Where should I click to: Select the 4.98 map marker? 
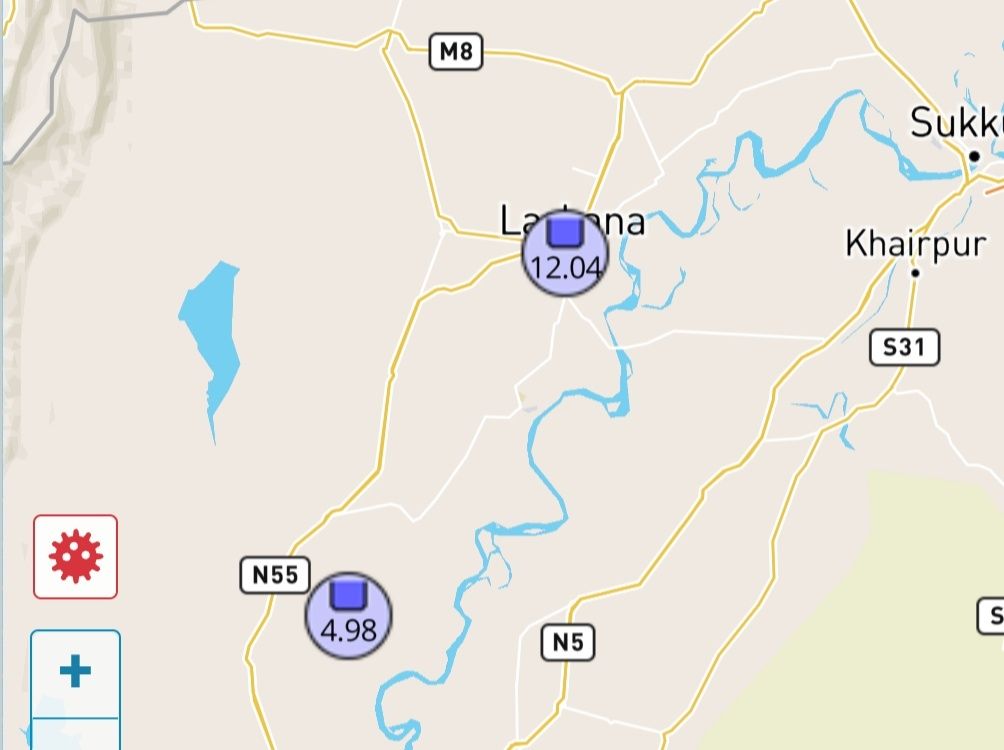(x=348, y=615)
